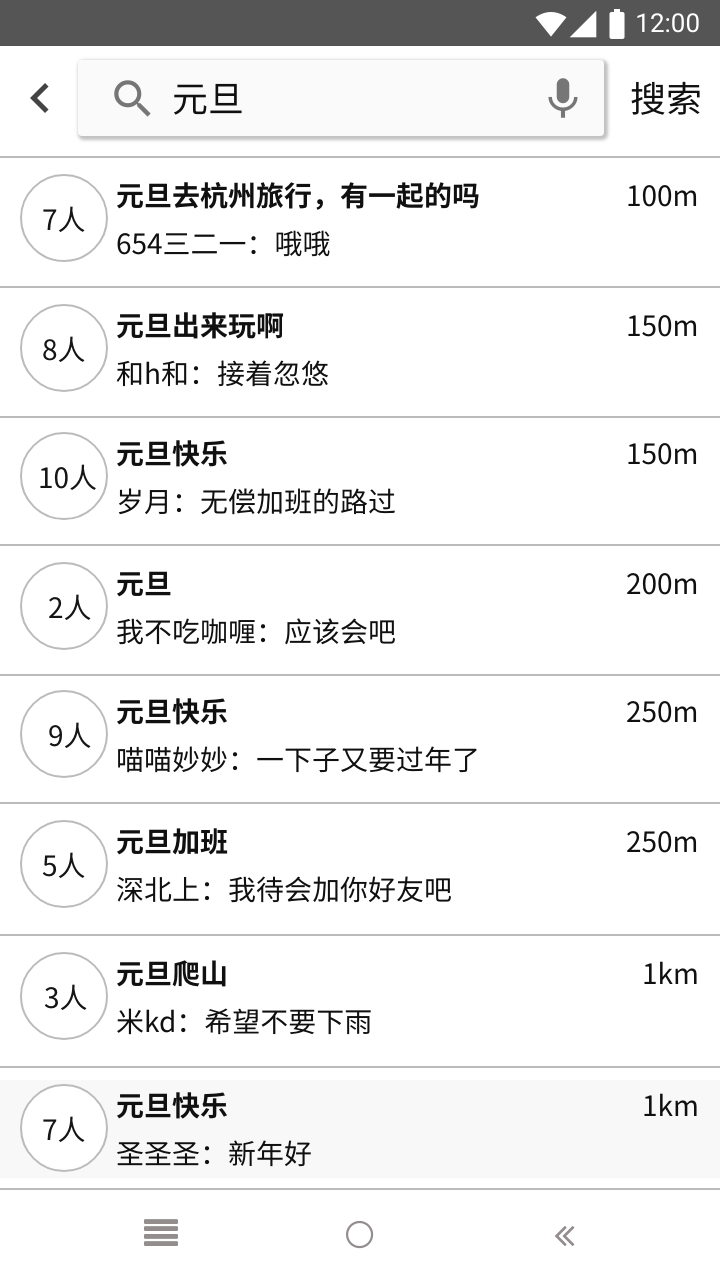Tap the 搜索 button
The width and height of the screenshot is (720, 1280).
[x=665, y=98]
